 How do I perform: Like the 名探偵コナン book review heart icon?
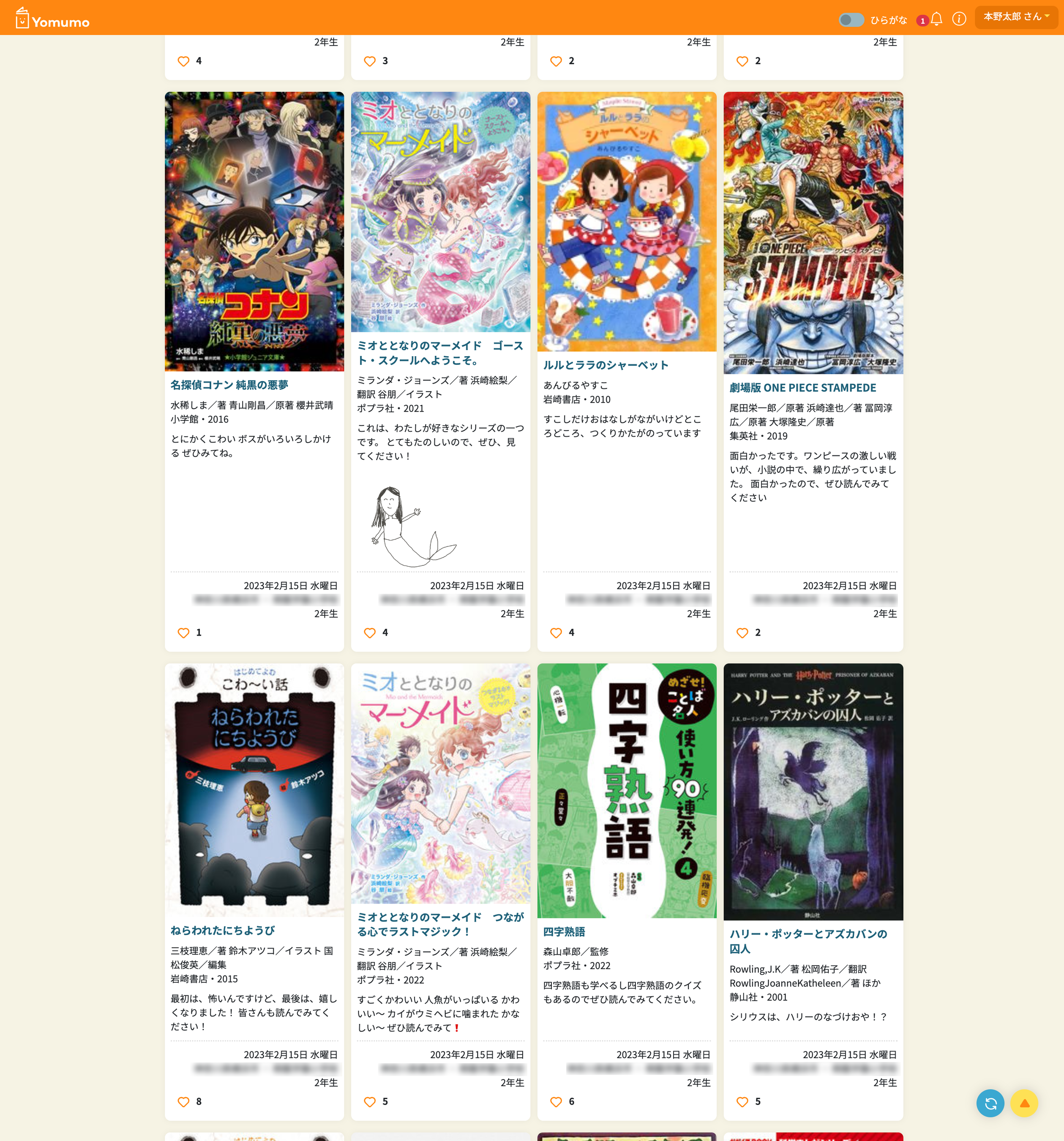[183, 633]
